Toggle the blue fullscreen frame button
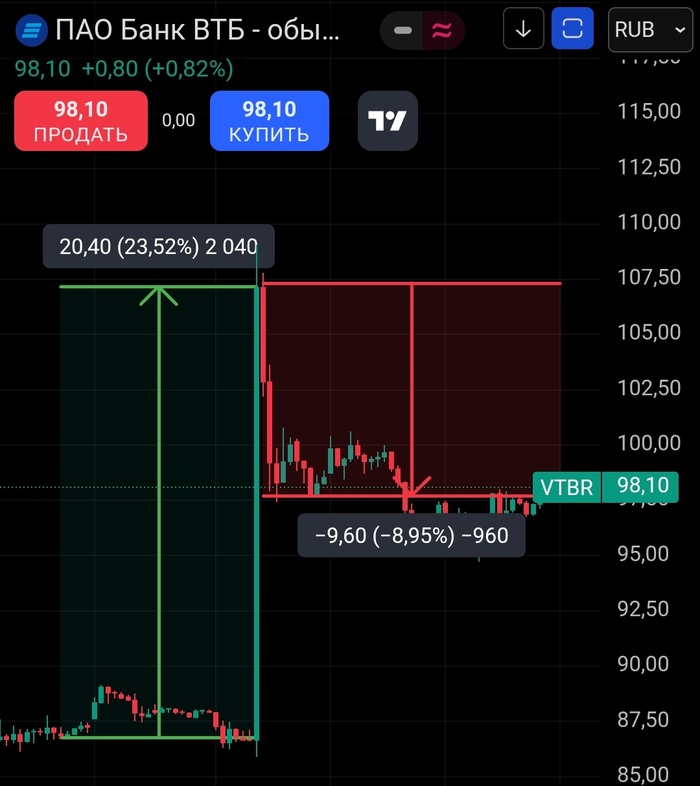700x786 pixels. [573, 30]
